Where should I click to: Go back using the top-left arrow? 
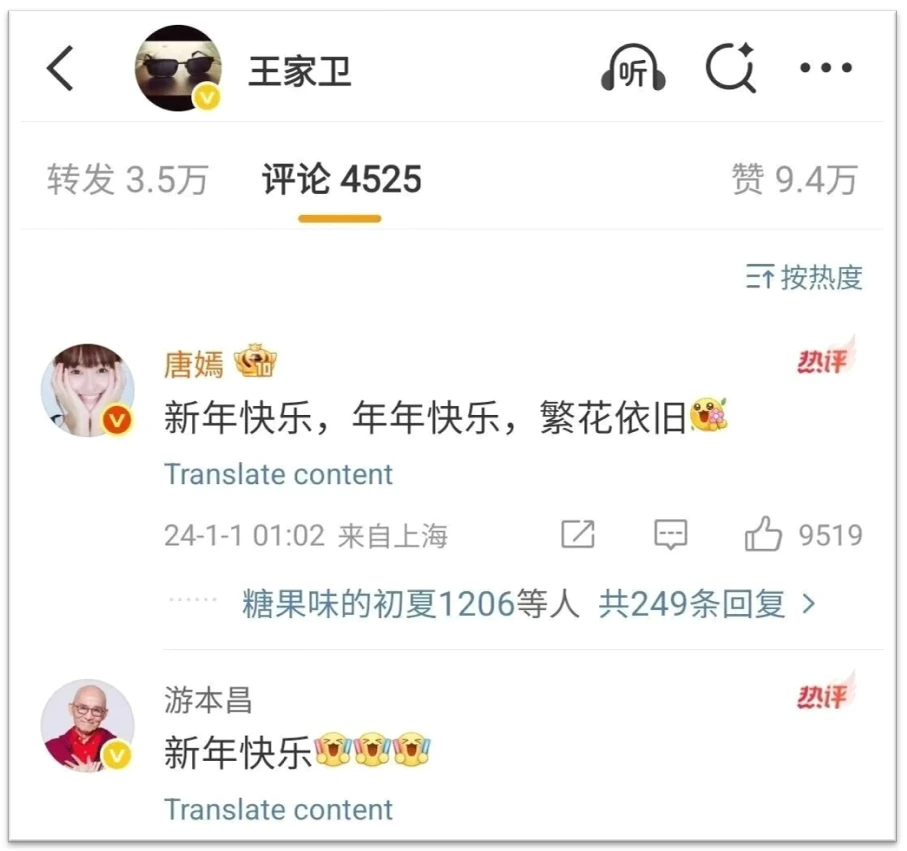61,71
